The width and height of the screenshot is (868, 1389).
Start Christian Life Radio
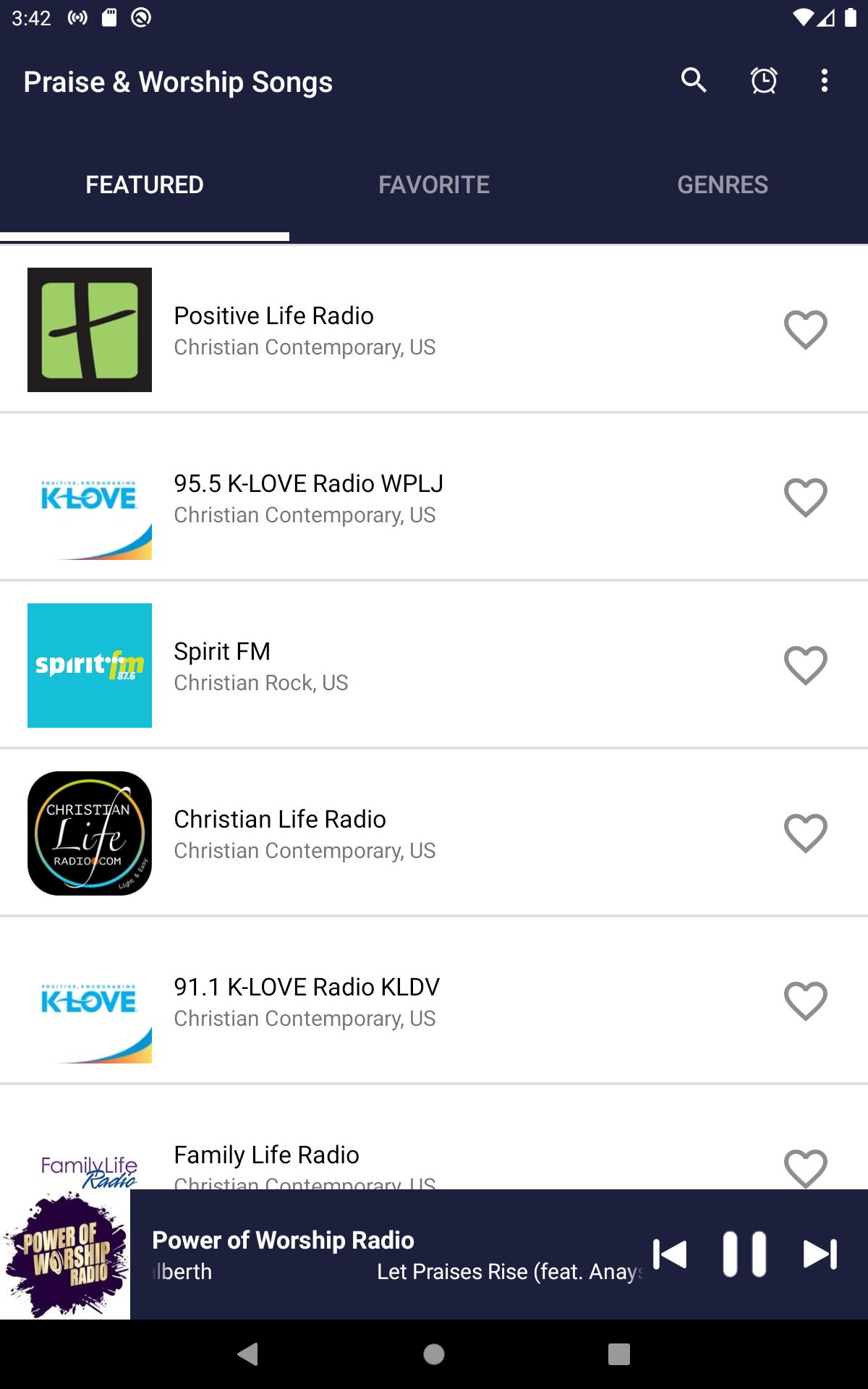[304, 833]
